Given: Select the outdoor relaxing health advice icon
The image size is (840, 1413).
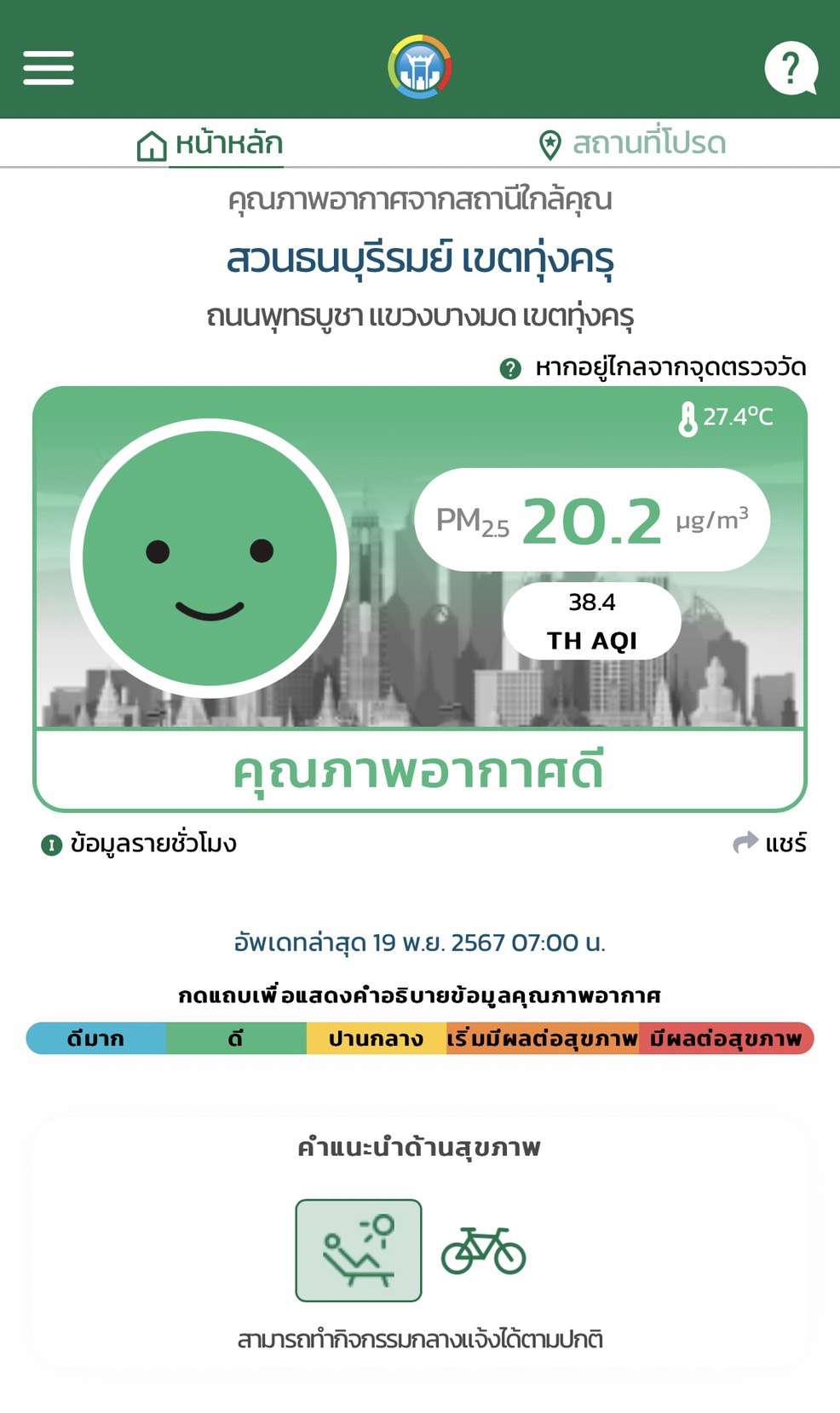Looking at the screenshot, I should 359,1250.
